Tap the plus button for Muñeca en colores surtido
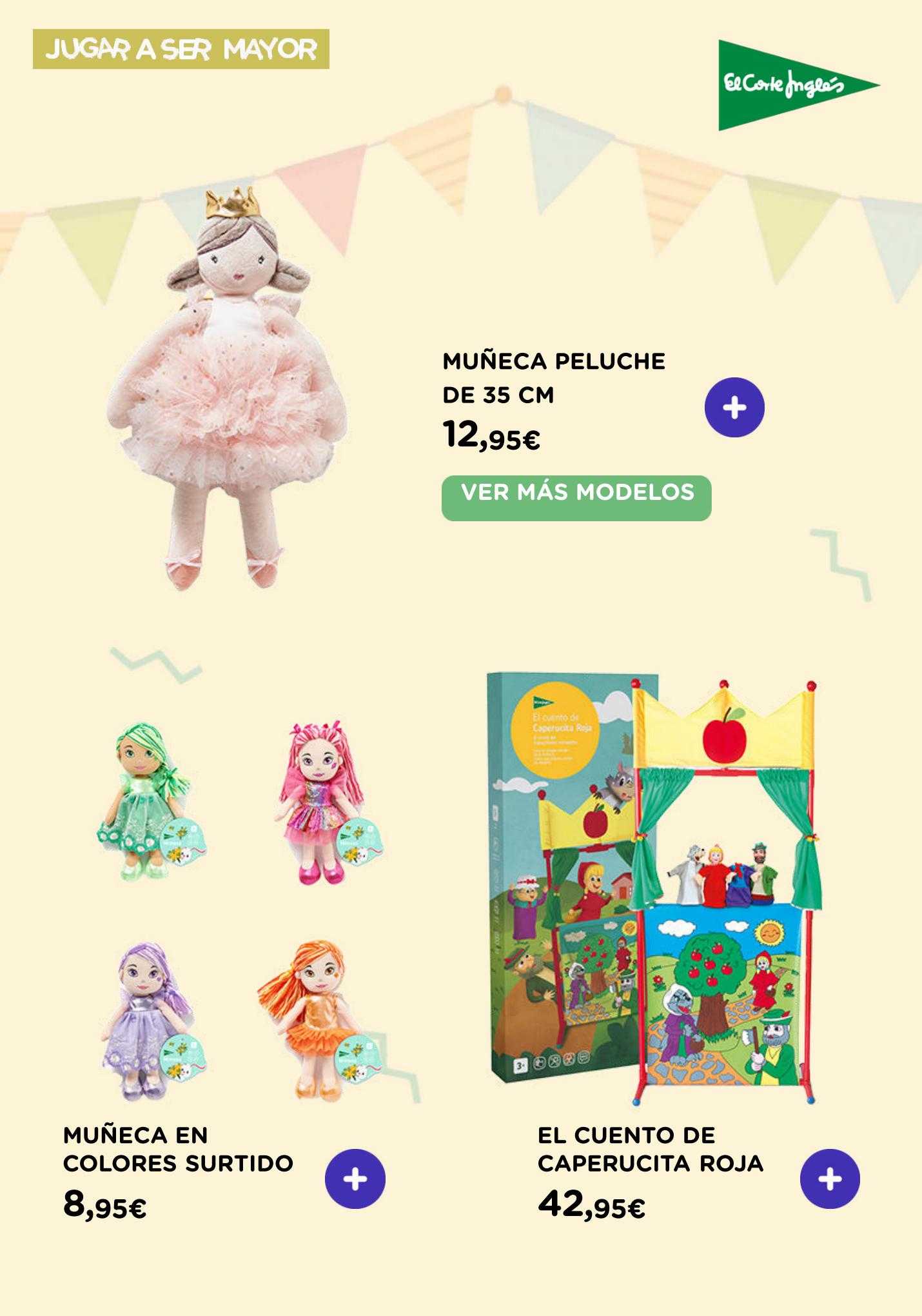This screenshot has height=1316, width=922. pos(355,1179)
